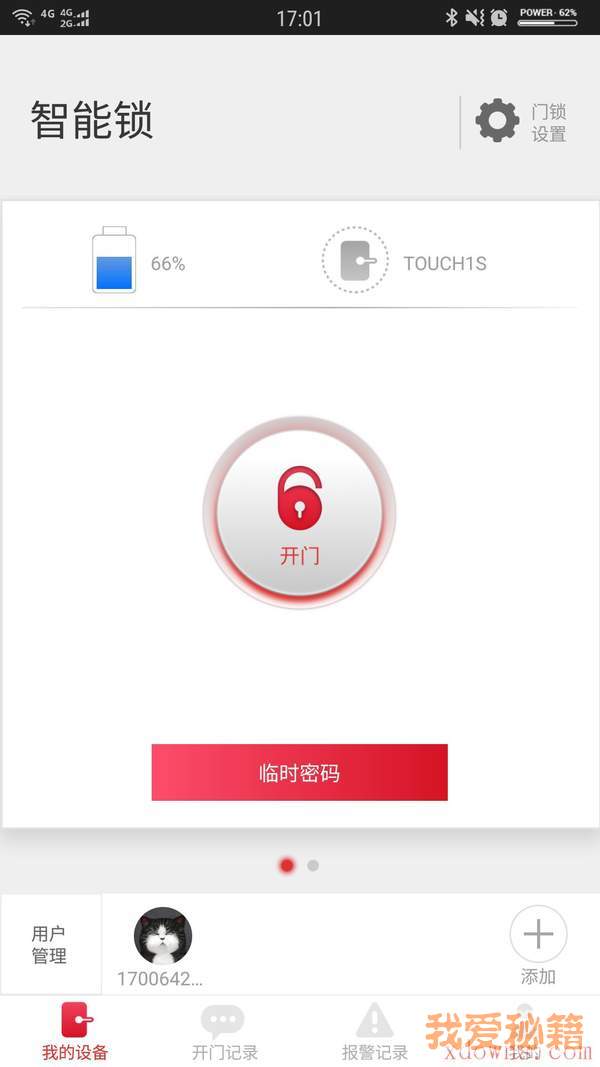The image size is (600, 1067).
Task: Tap the 添加 plus button to add user
Action: [x=538, y=935]
